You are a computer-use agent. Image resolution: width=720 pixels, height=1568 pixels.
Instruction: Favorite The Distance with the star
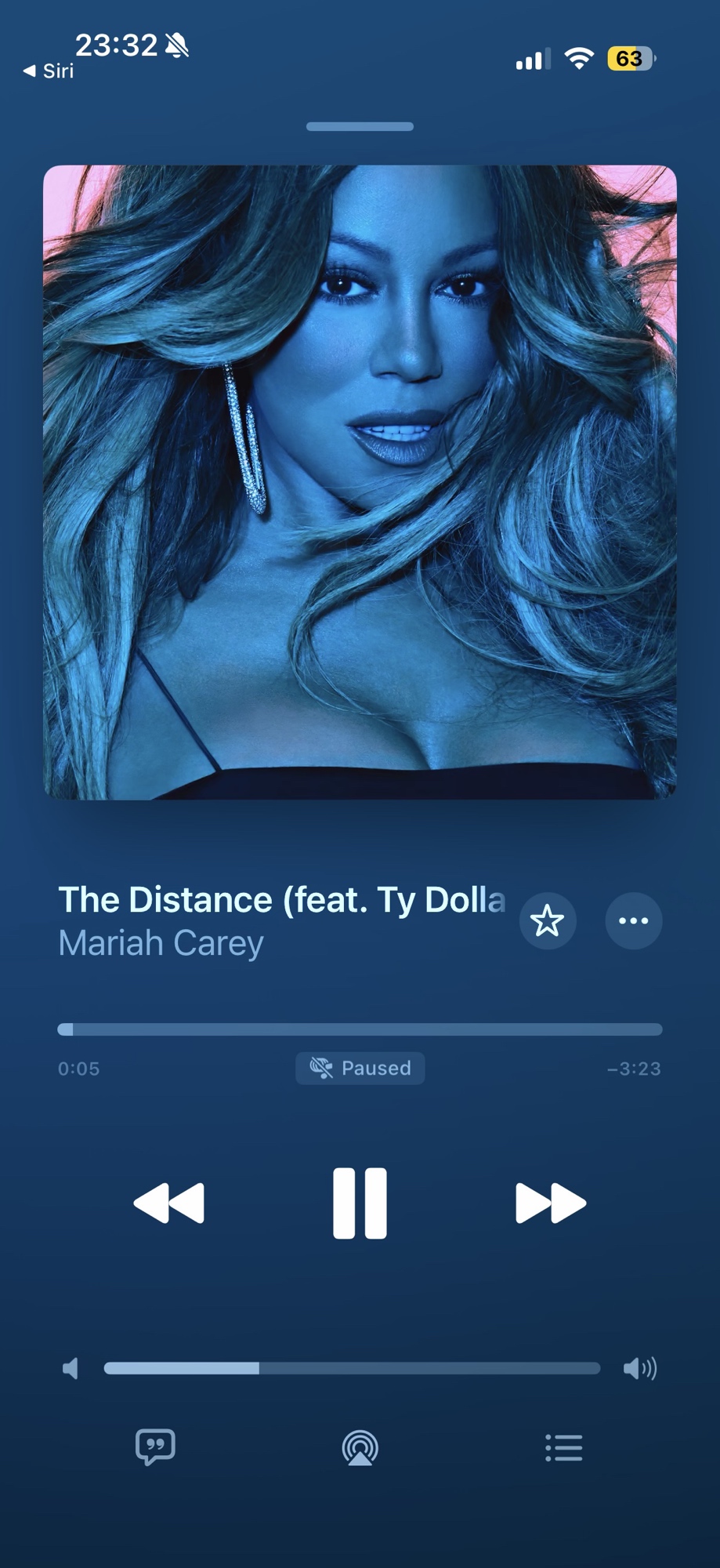547,920
